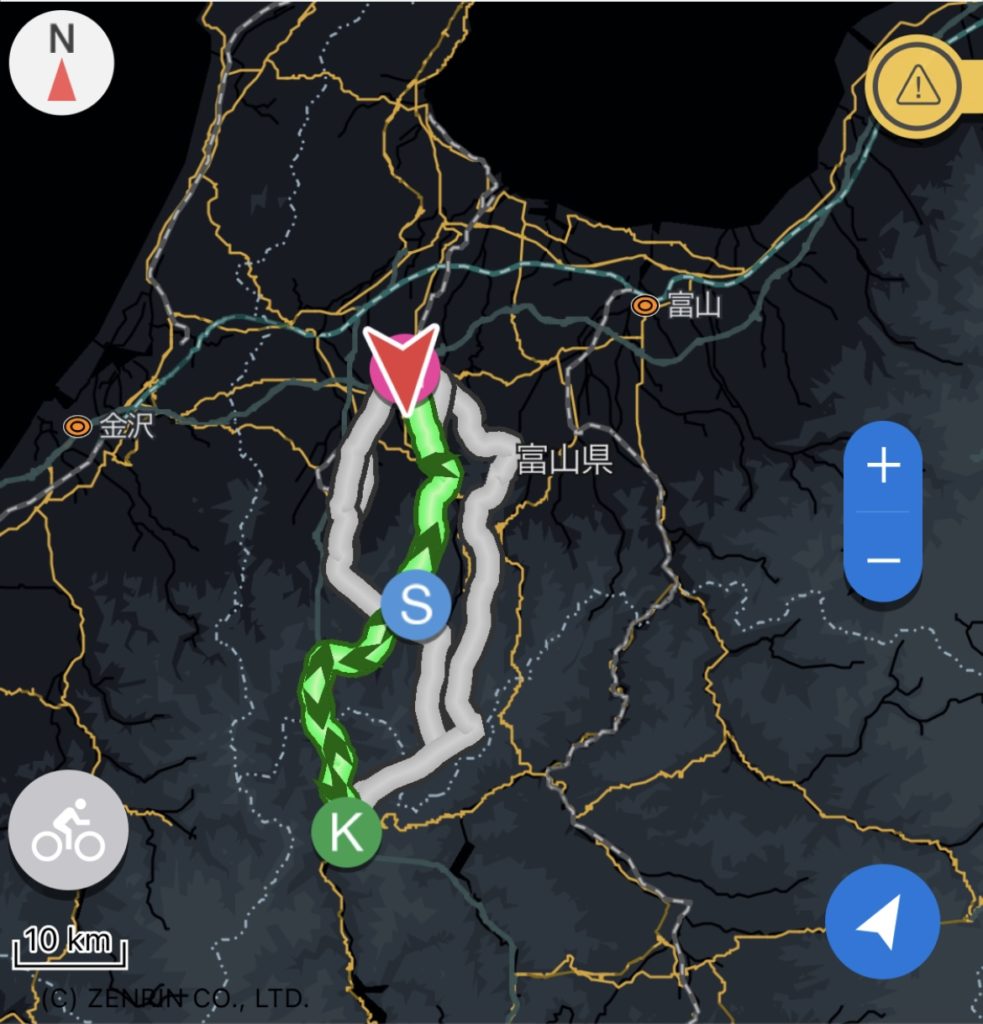Tap the bicycle mode button

pos(68,830)
